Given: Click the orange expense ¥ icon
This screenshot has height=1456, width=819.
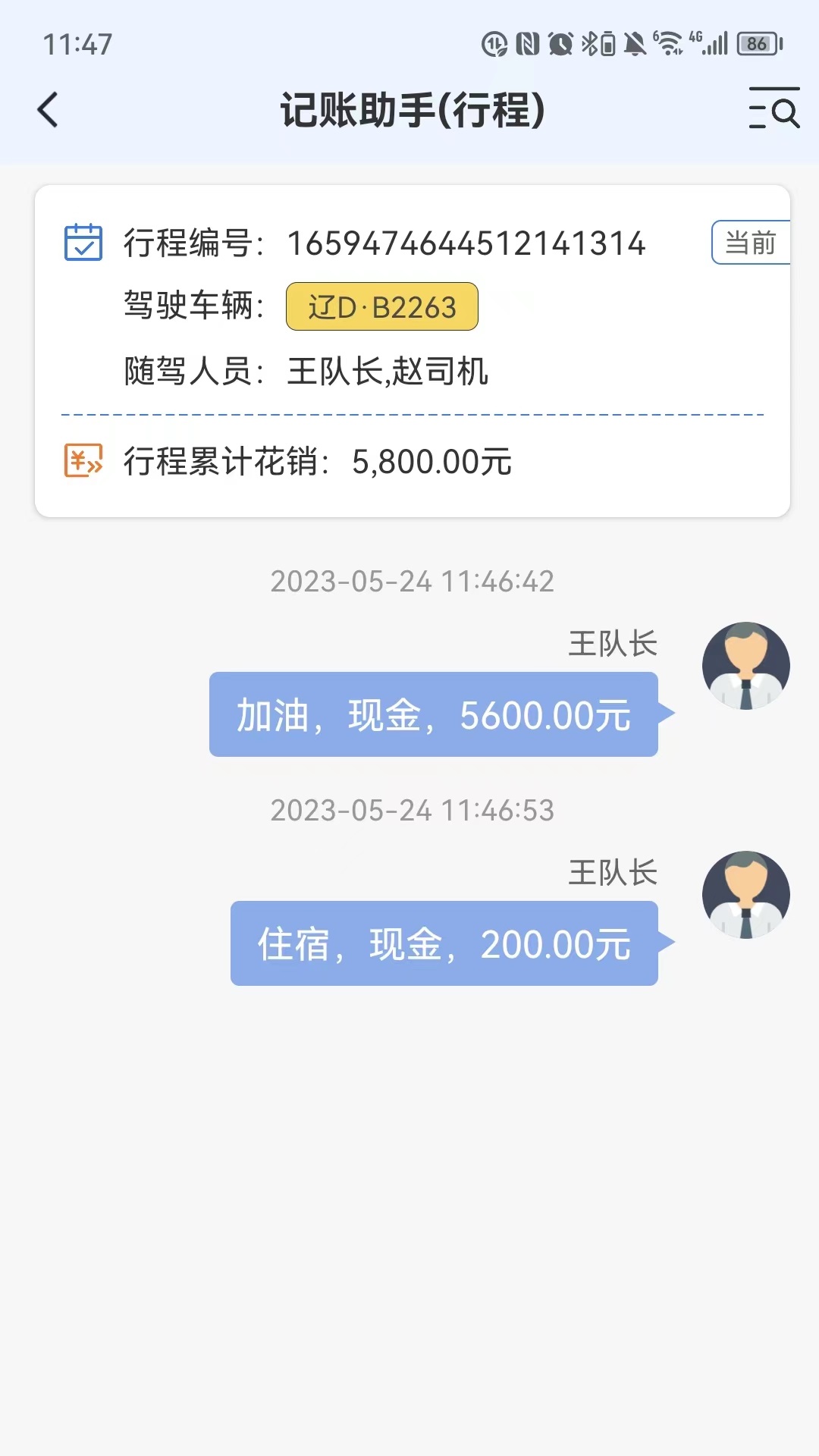Looking at the screenshot, I should click(83, 460).
